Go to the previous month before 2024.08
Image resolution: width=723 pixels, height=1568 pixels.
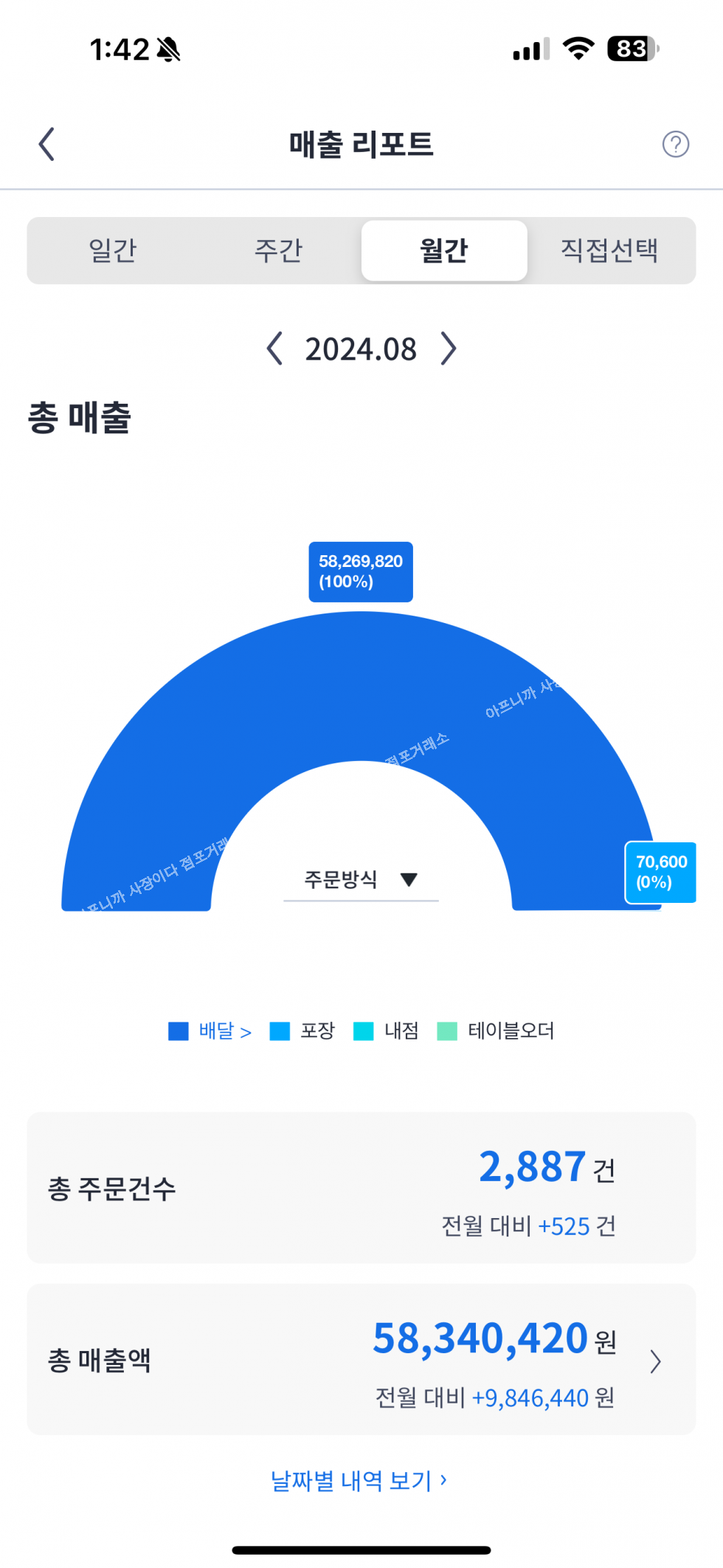coord(274,348)
